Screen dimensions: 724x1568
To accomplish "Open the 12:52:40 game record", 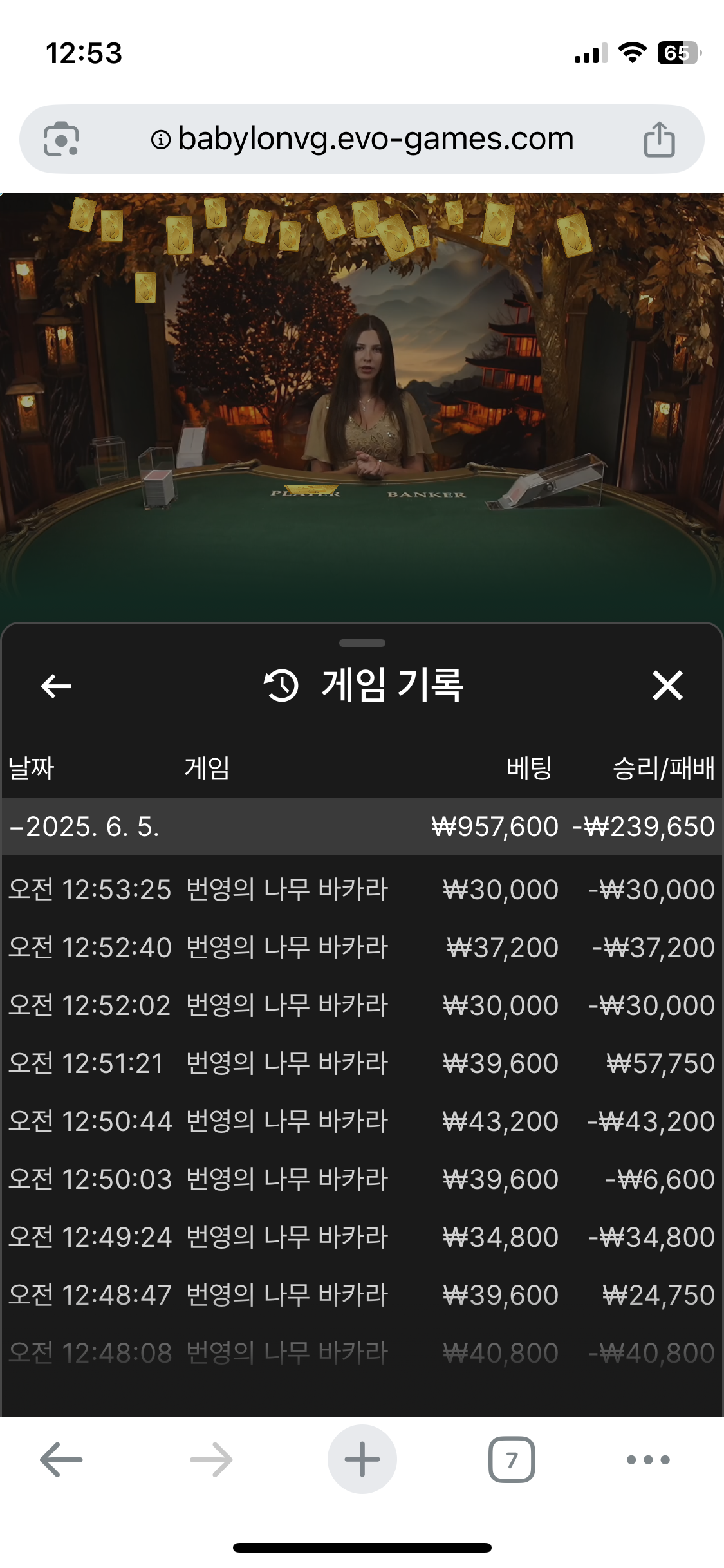I will click(x=362, y=948).
